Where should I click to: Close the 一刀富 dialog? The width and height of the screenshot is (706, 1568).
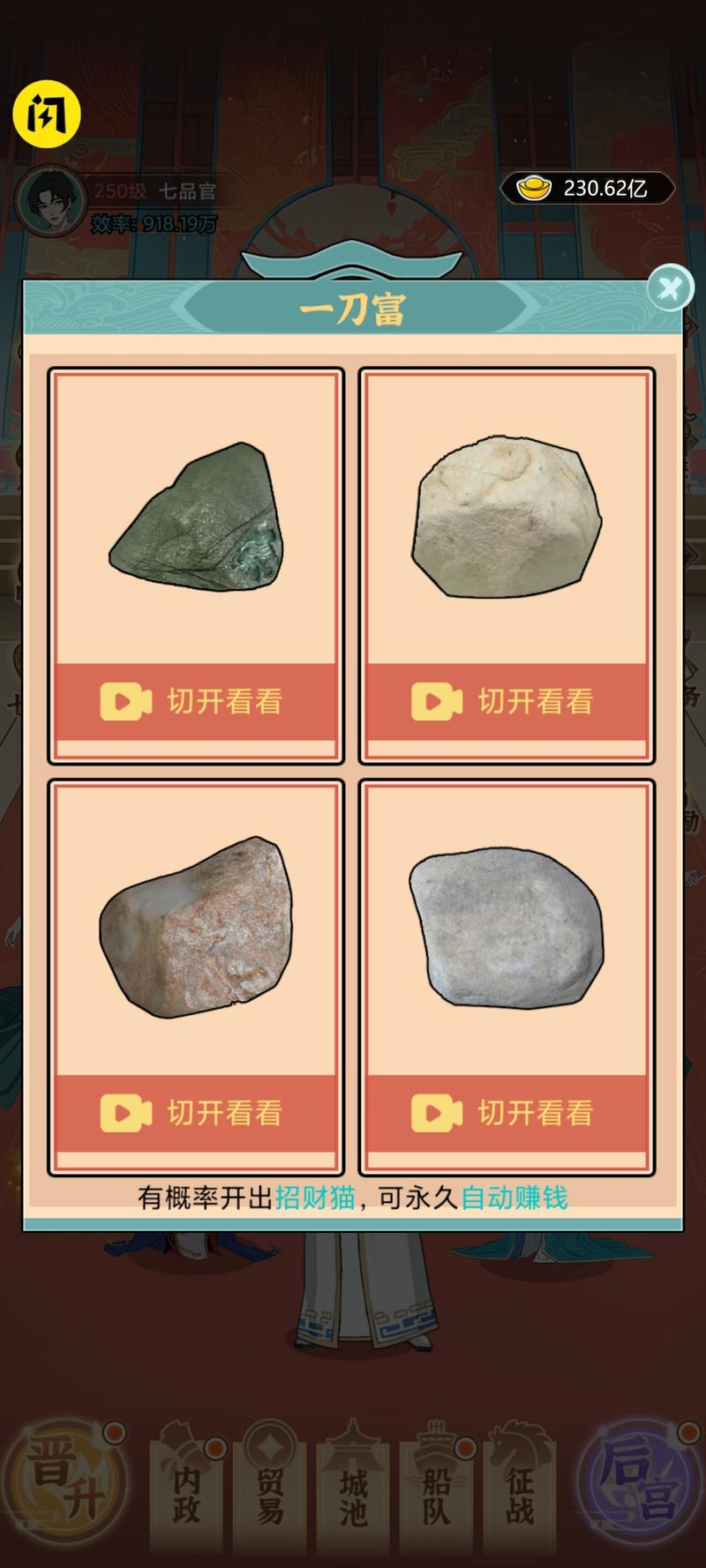(670, 287)
